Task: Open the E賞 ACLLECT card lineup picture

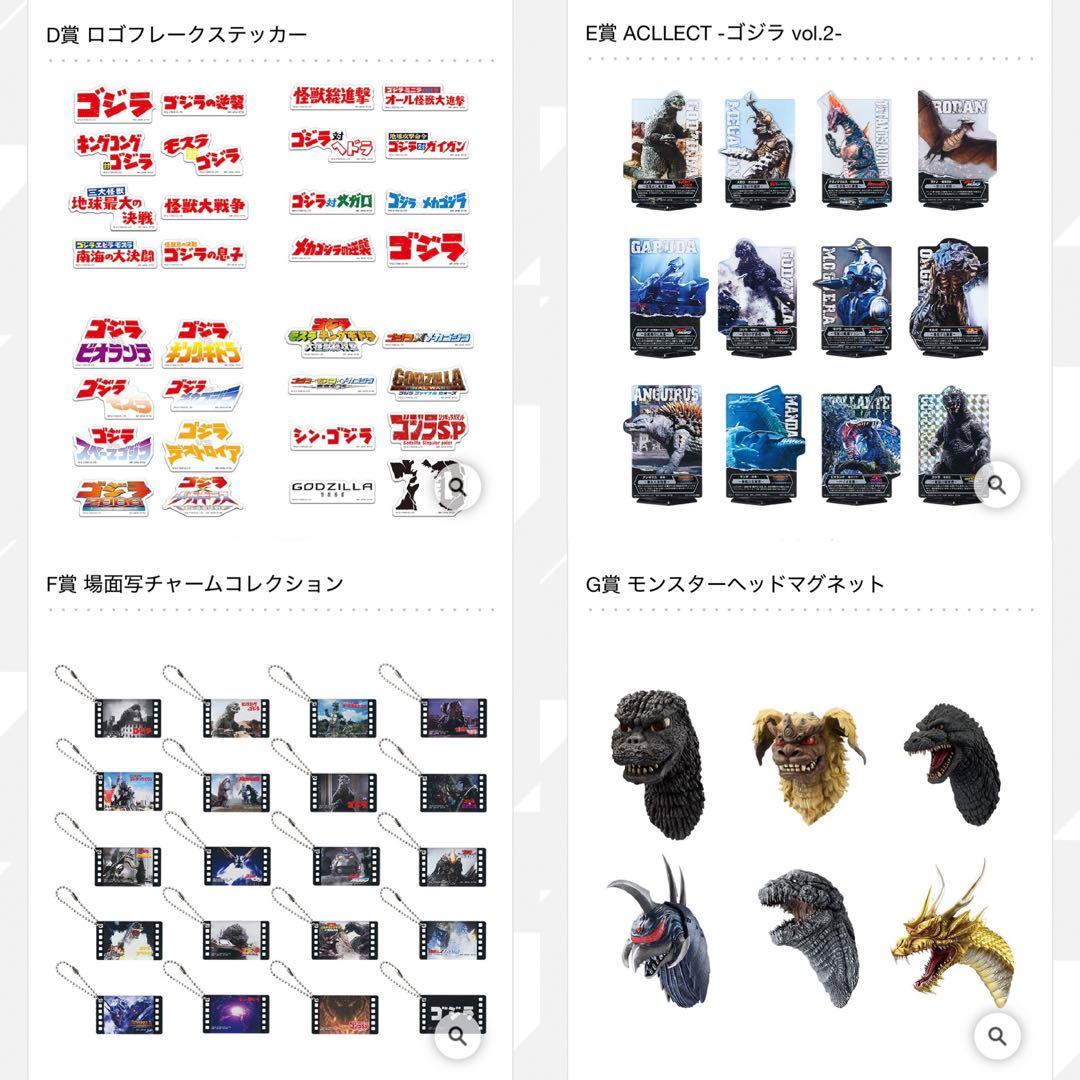Action: tap(810, 300)
